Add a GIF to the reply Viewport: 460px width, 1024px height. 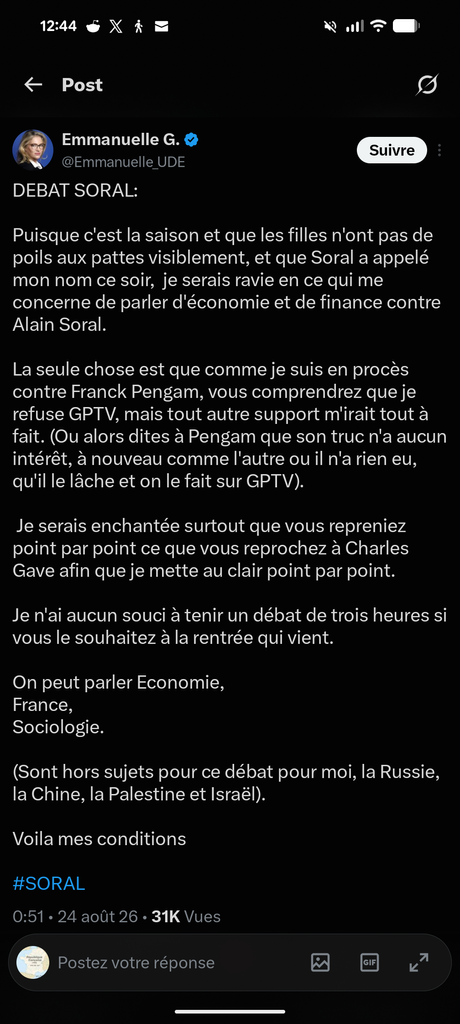370,962
